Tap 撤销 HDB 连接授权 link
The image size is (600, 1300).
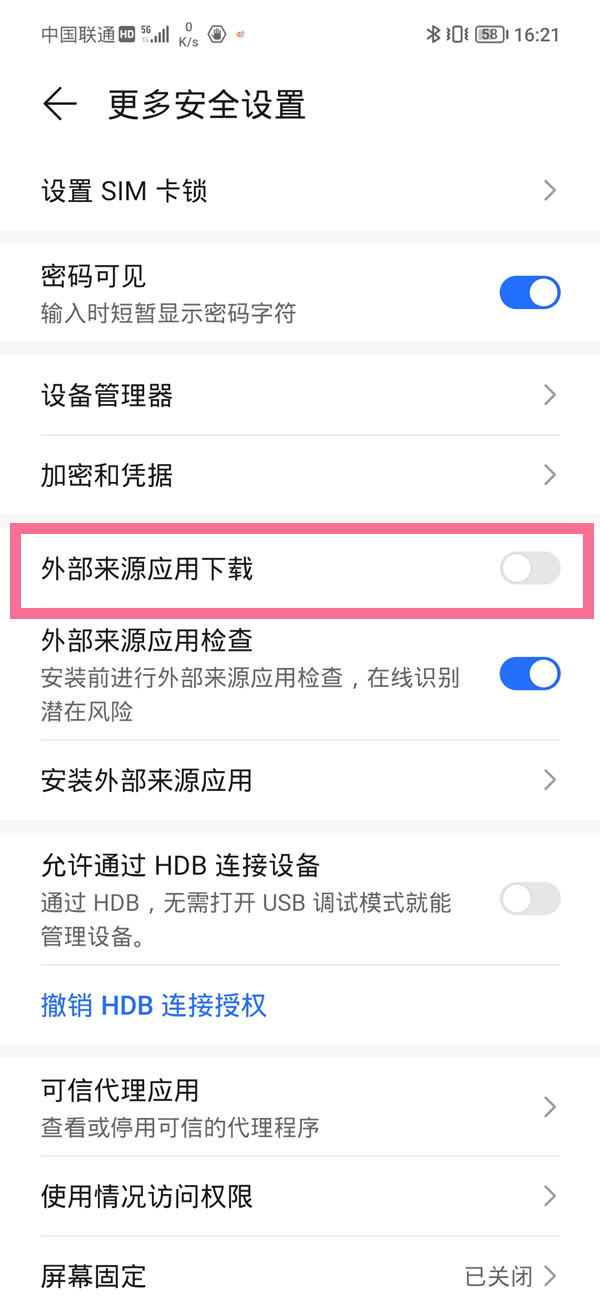154,1005
